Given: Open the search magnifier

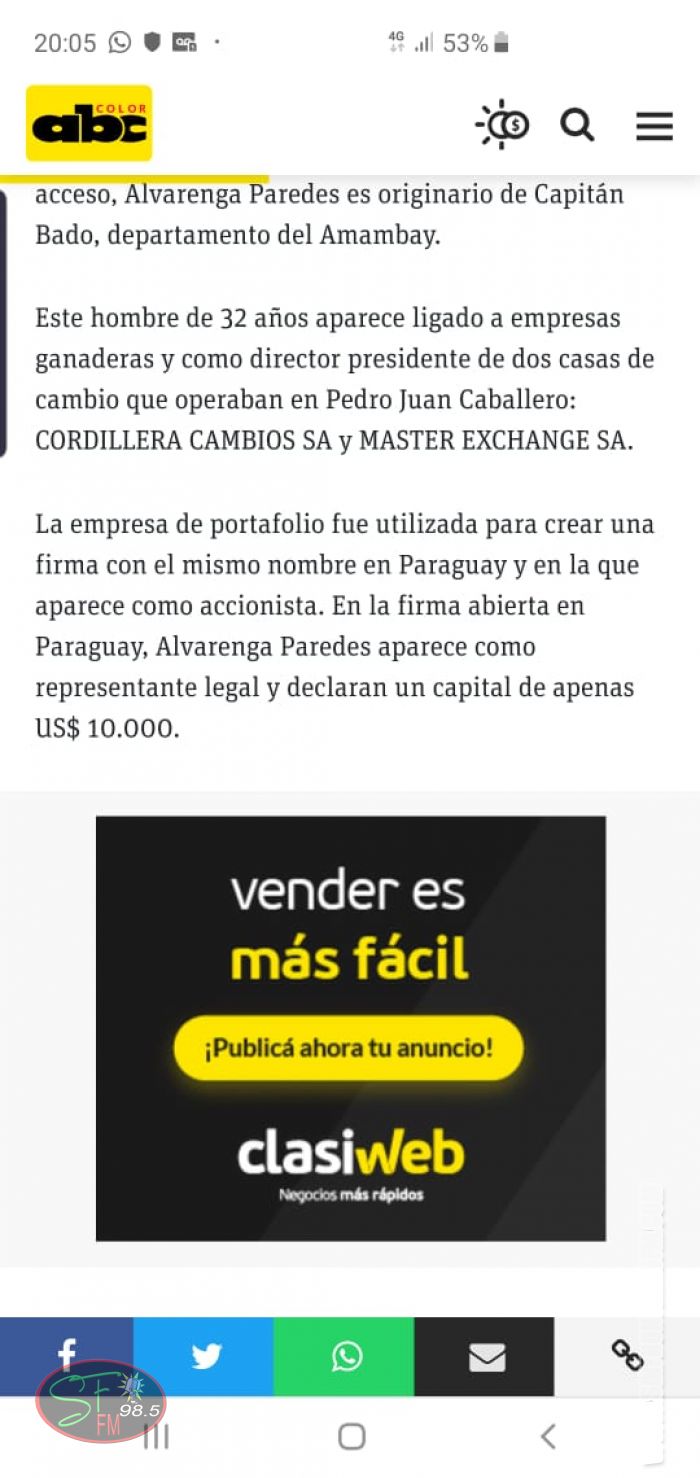Looking at the screenshot, I should (x=577, y=125).
